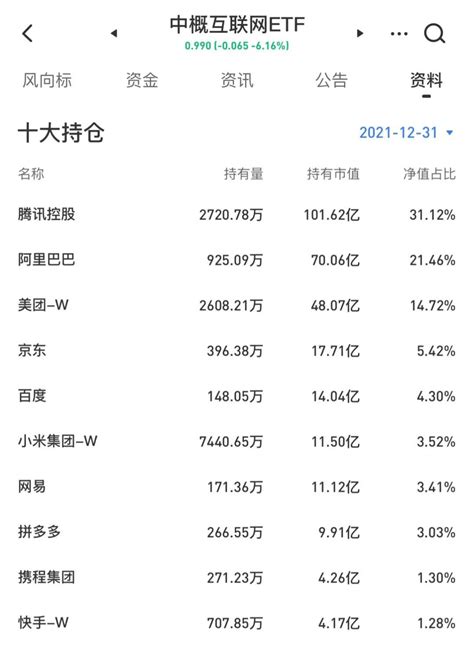This screenshot has width=474, height=649.
Task: Switch to the 资金 tab
Action: (142, 80)
